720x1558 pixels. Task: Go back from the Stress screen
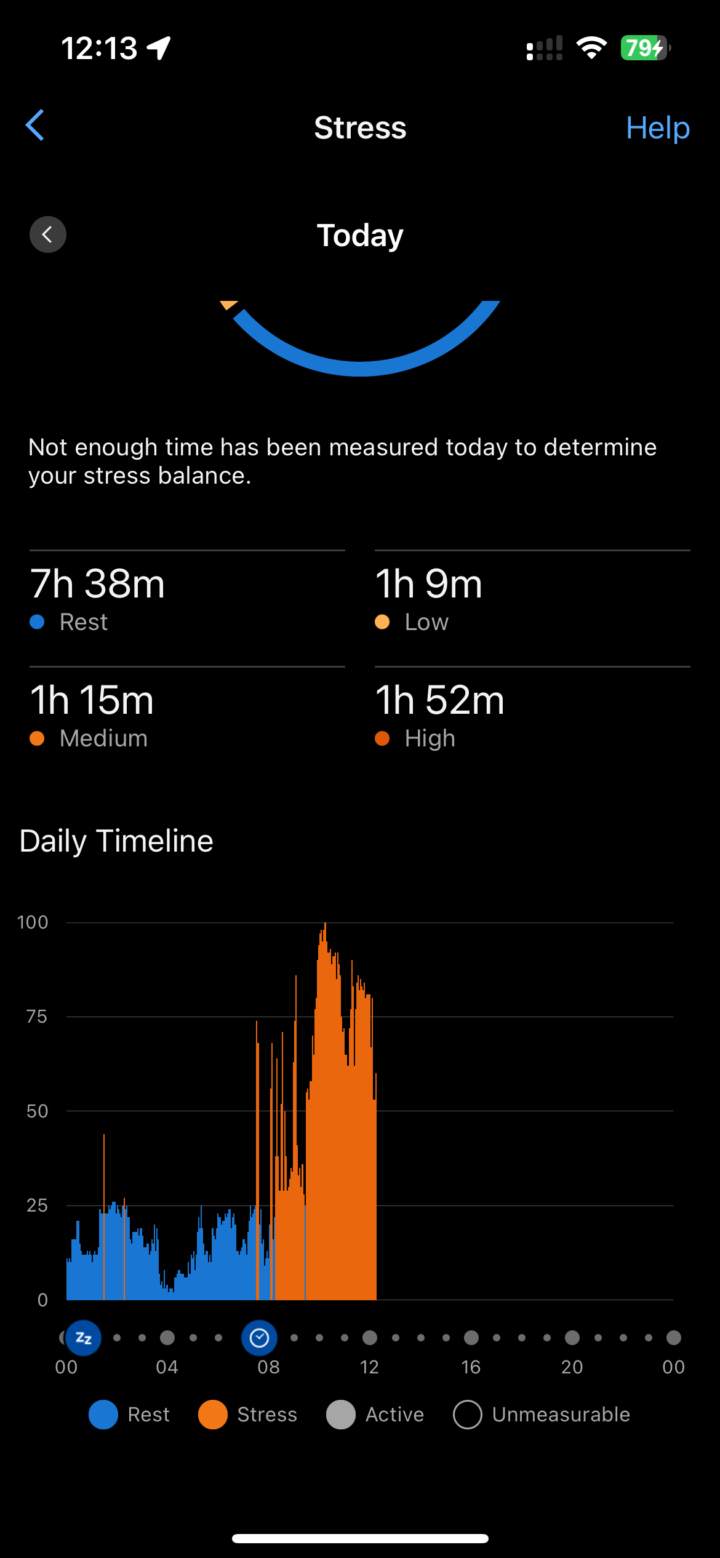click(35, 126)
